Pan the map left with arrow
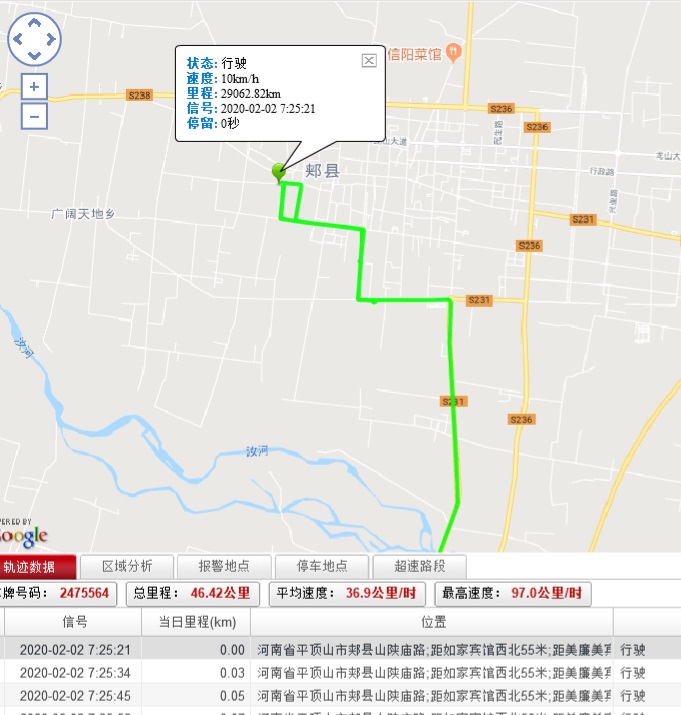The image size is (681, 715). tap(18, 40)
